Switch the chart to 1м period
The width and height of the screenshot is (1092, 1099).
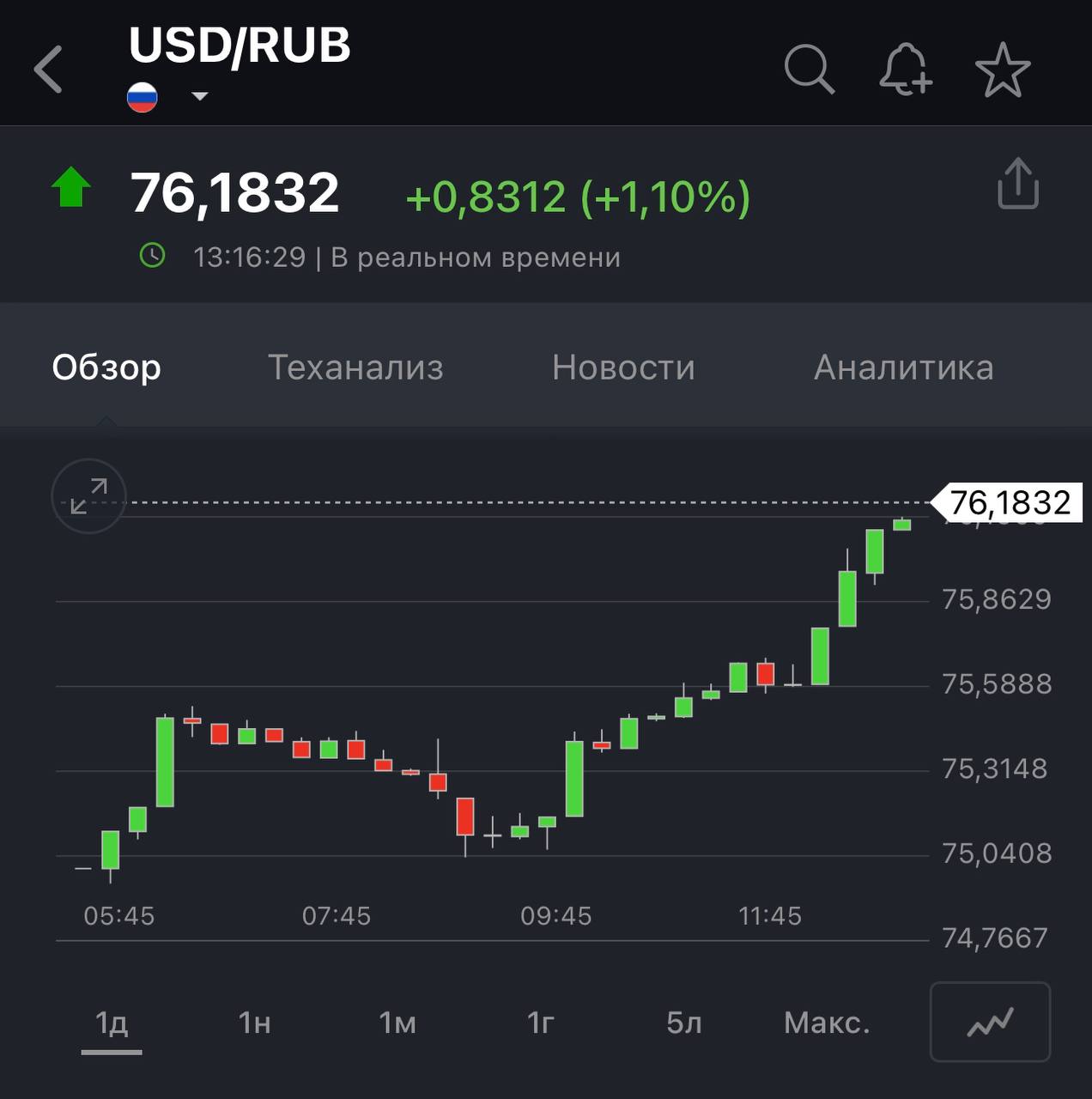397,1023
